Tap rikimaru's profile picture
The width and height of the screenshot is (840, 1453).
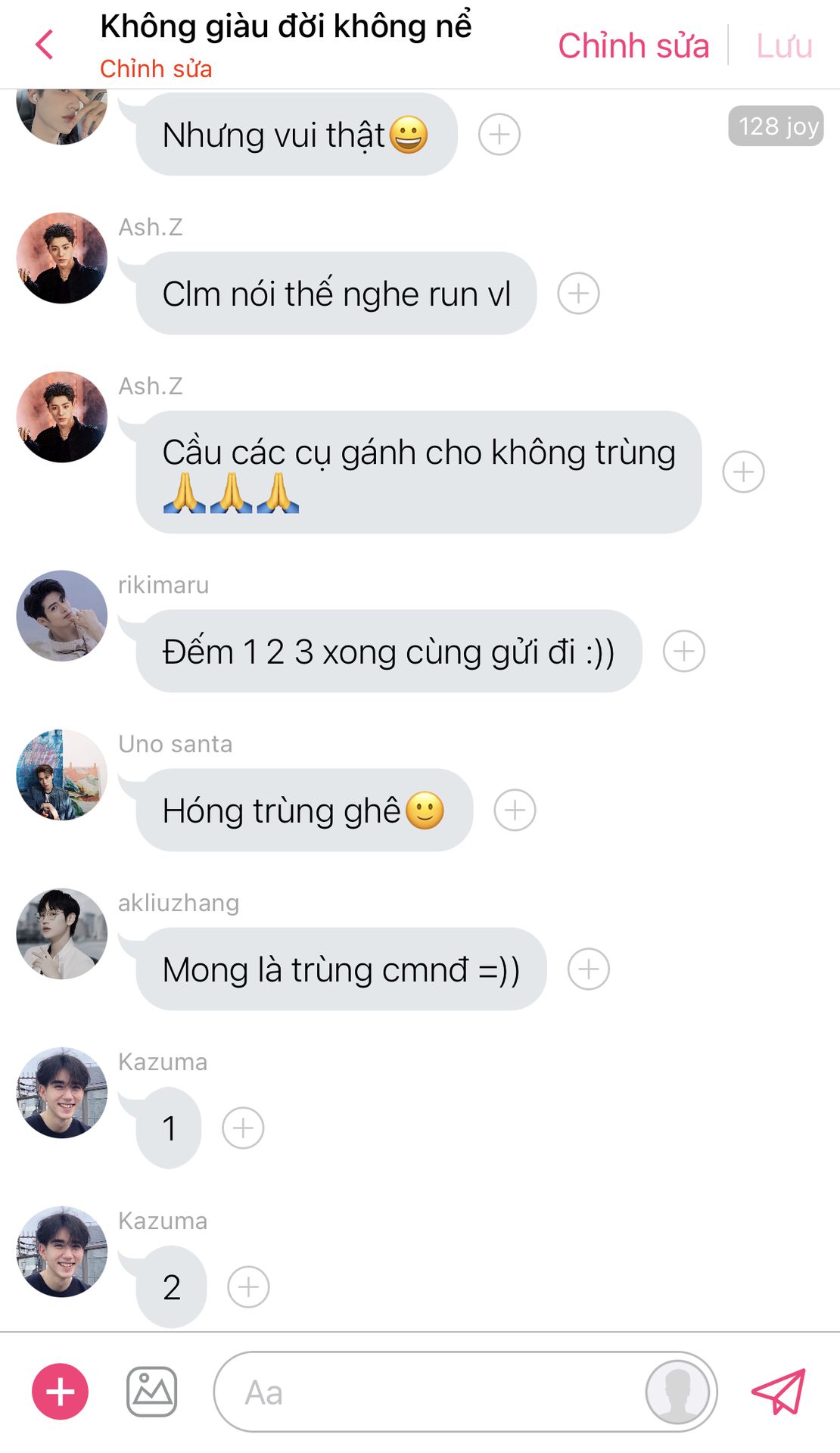[x=62, y=616]
